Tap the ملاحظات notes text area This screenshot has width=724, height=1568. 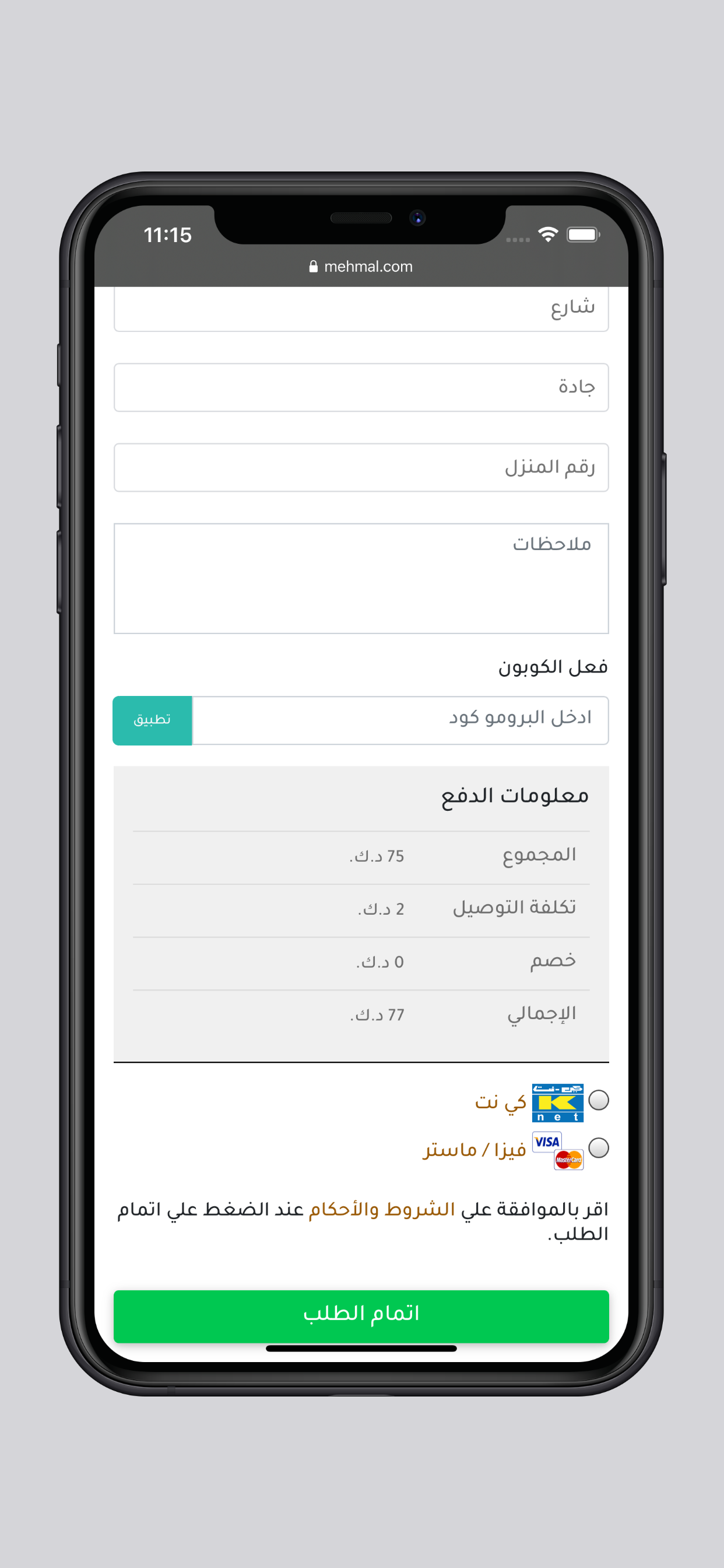coord(361,577)
